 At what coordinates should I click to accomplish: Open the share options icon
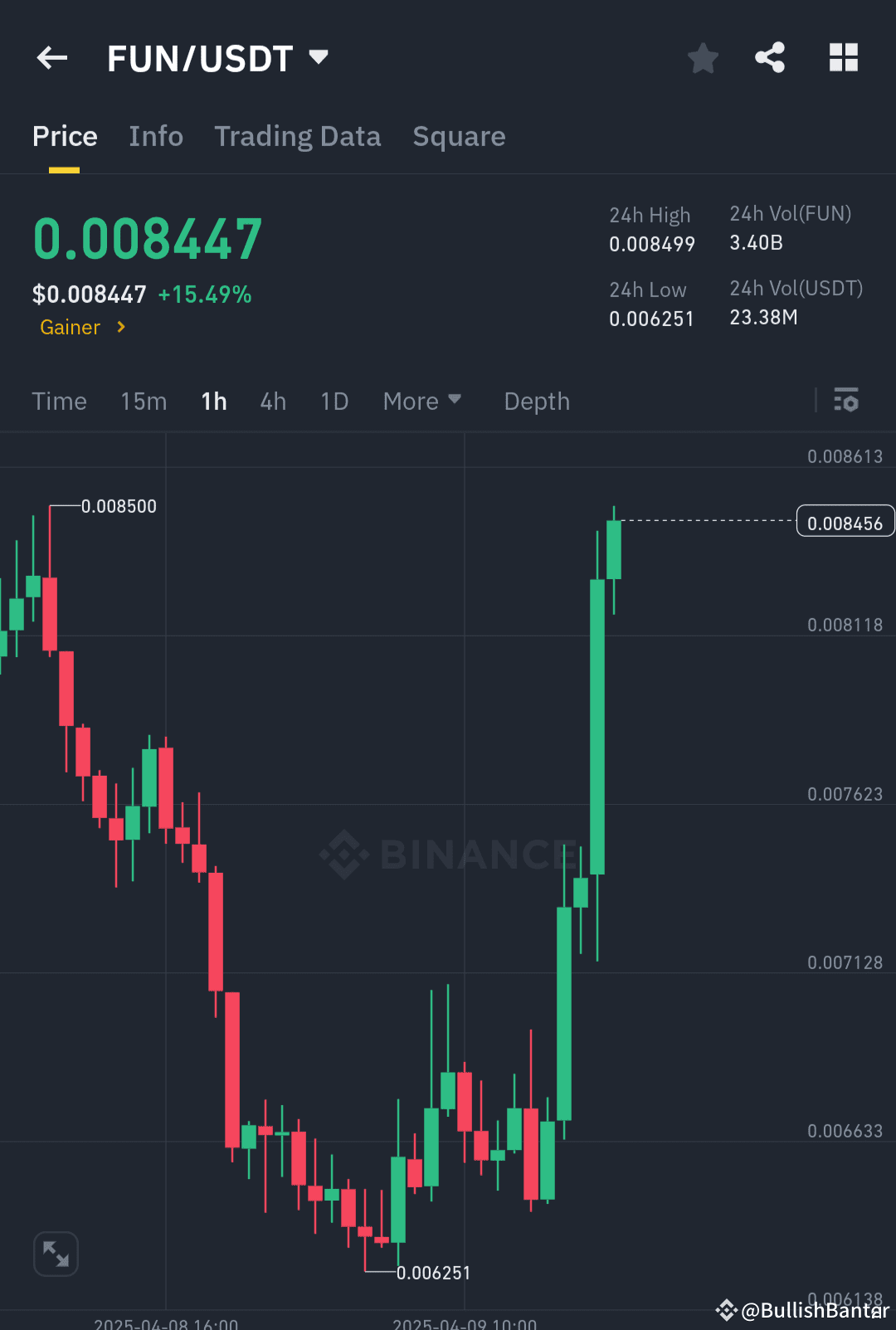(x=770, y=57)
